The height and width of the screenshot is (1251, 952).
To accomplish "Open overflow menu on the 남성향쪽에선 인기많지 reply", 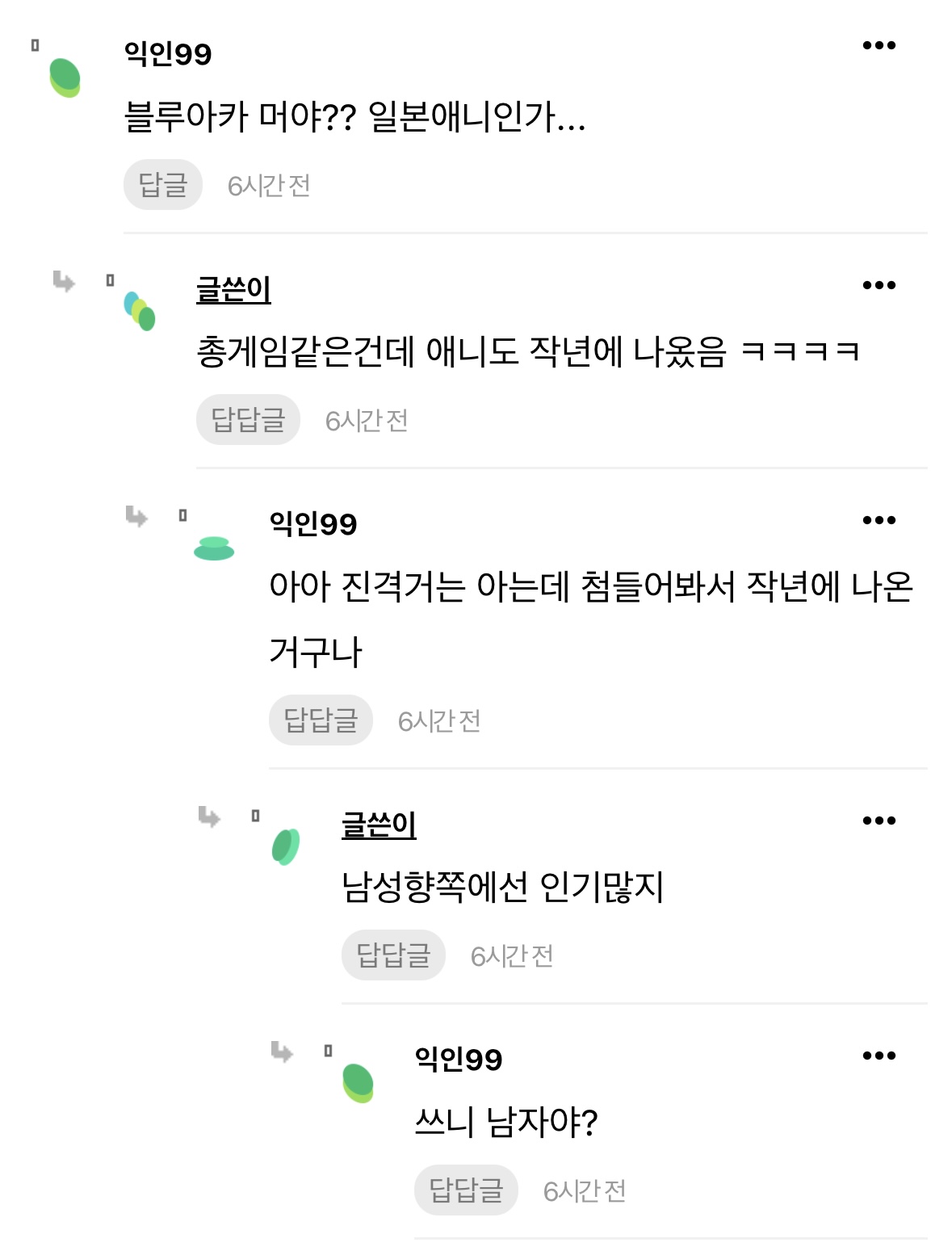I will tap(879, 821).
